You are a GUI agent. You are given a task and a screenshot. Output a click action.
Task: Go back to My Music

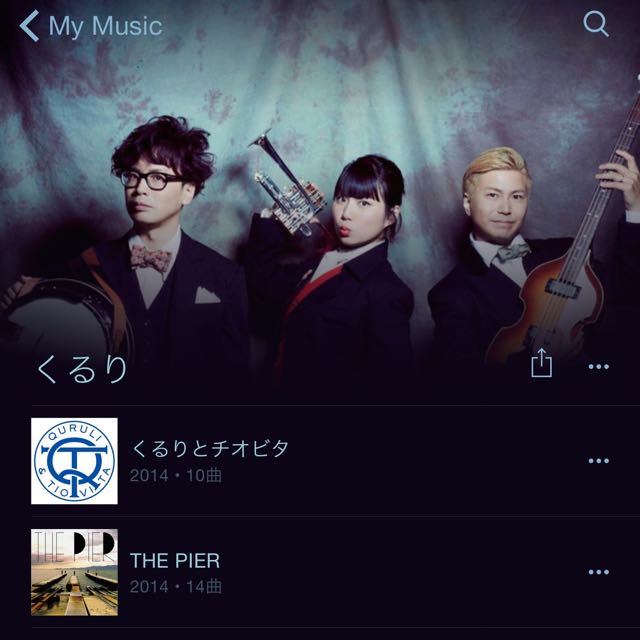tap(90, 26)
